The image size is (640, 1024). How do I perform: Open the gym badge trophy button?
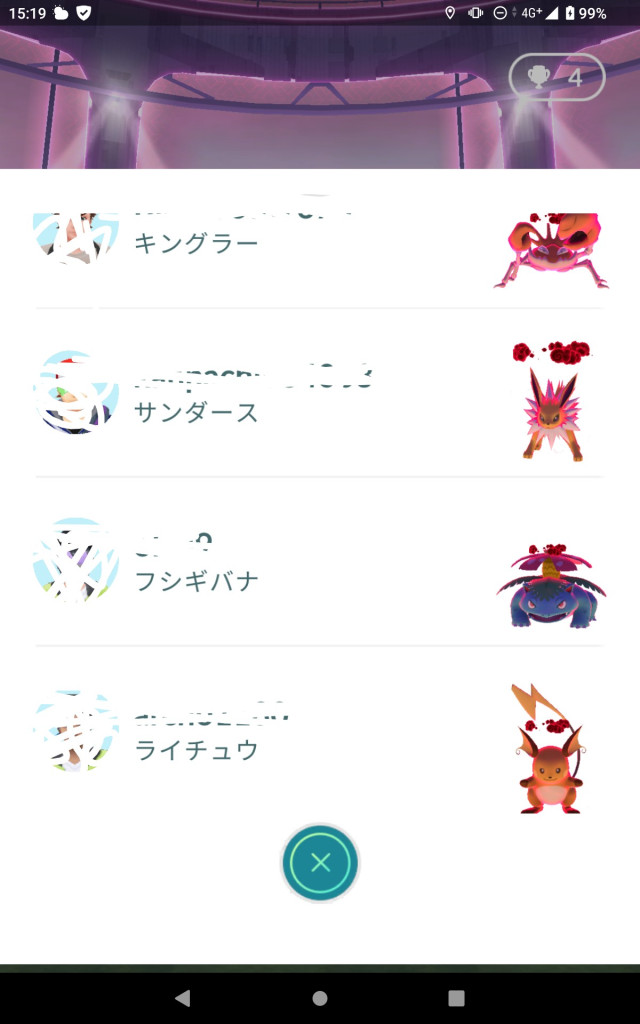coord(557,78)
